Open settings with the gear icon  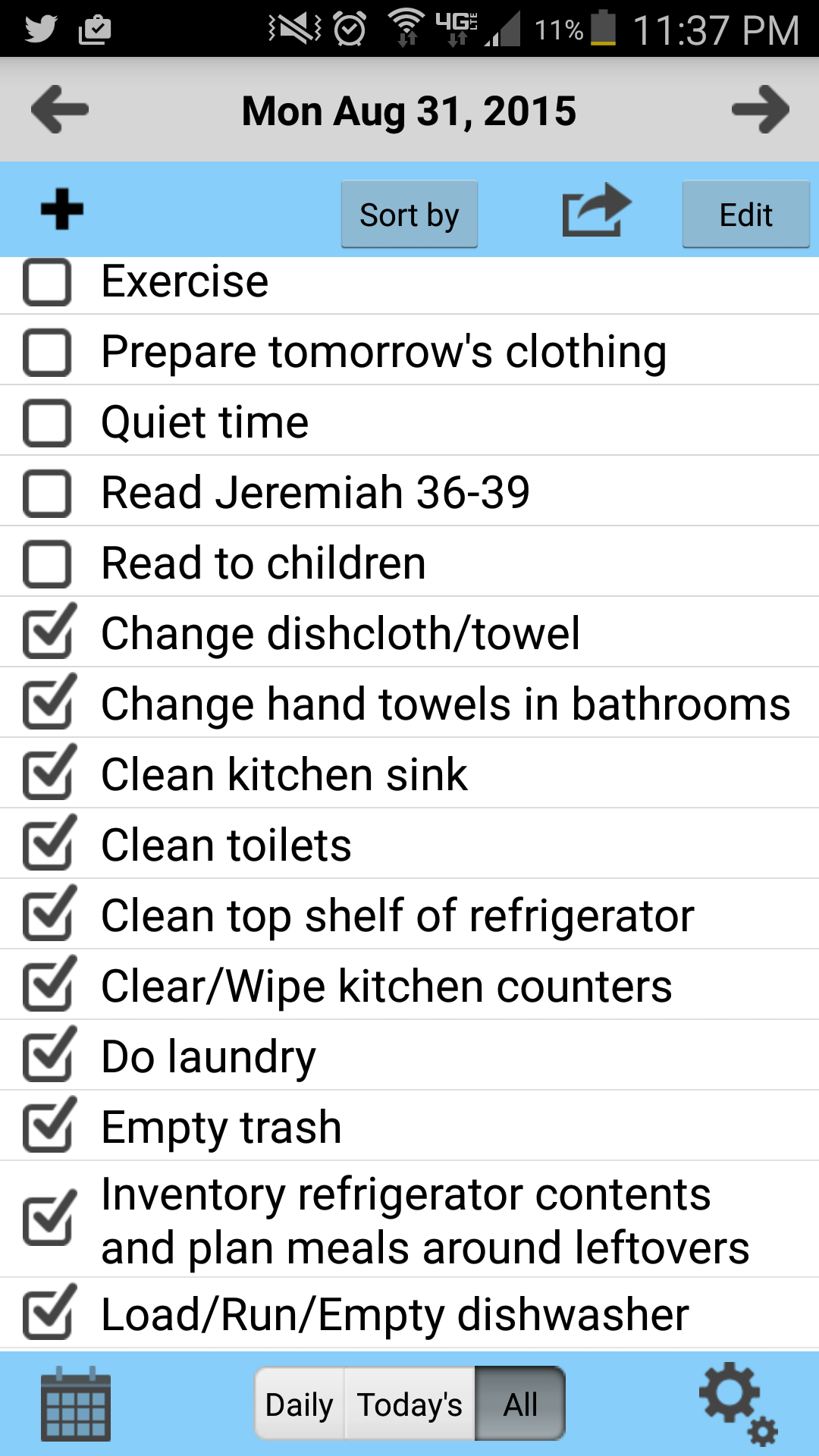pyautogui.click(x=737, y=1403)
